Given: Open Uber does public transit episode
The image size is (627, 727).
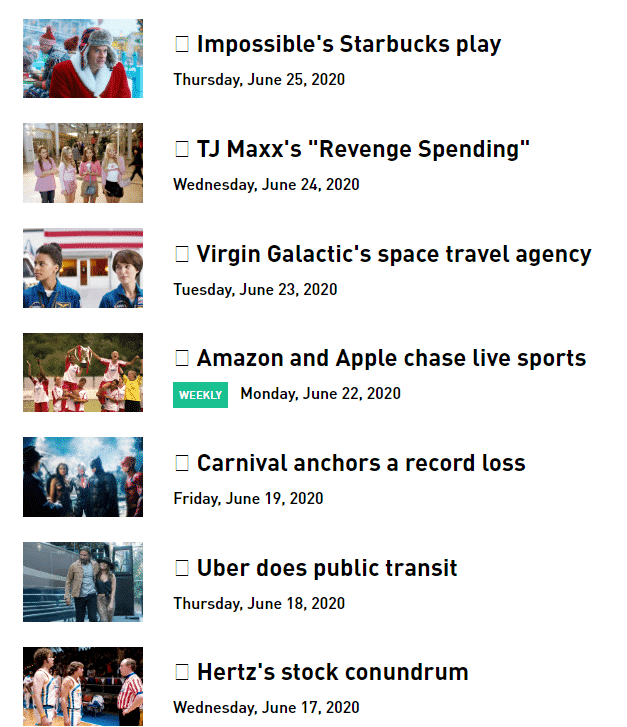Looking at the screenshot, I should tap(326, 569).
